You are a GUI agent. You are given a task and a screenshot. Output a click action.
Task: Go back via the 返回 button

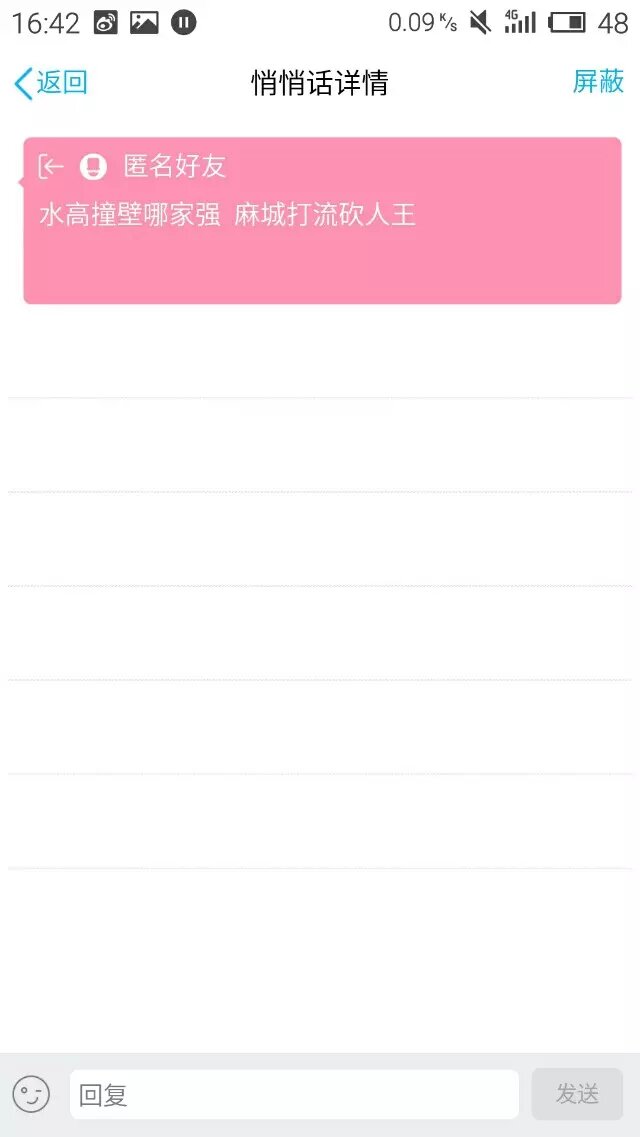(50, 82)
